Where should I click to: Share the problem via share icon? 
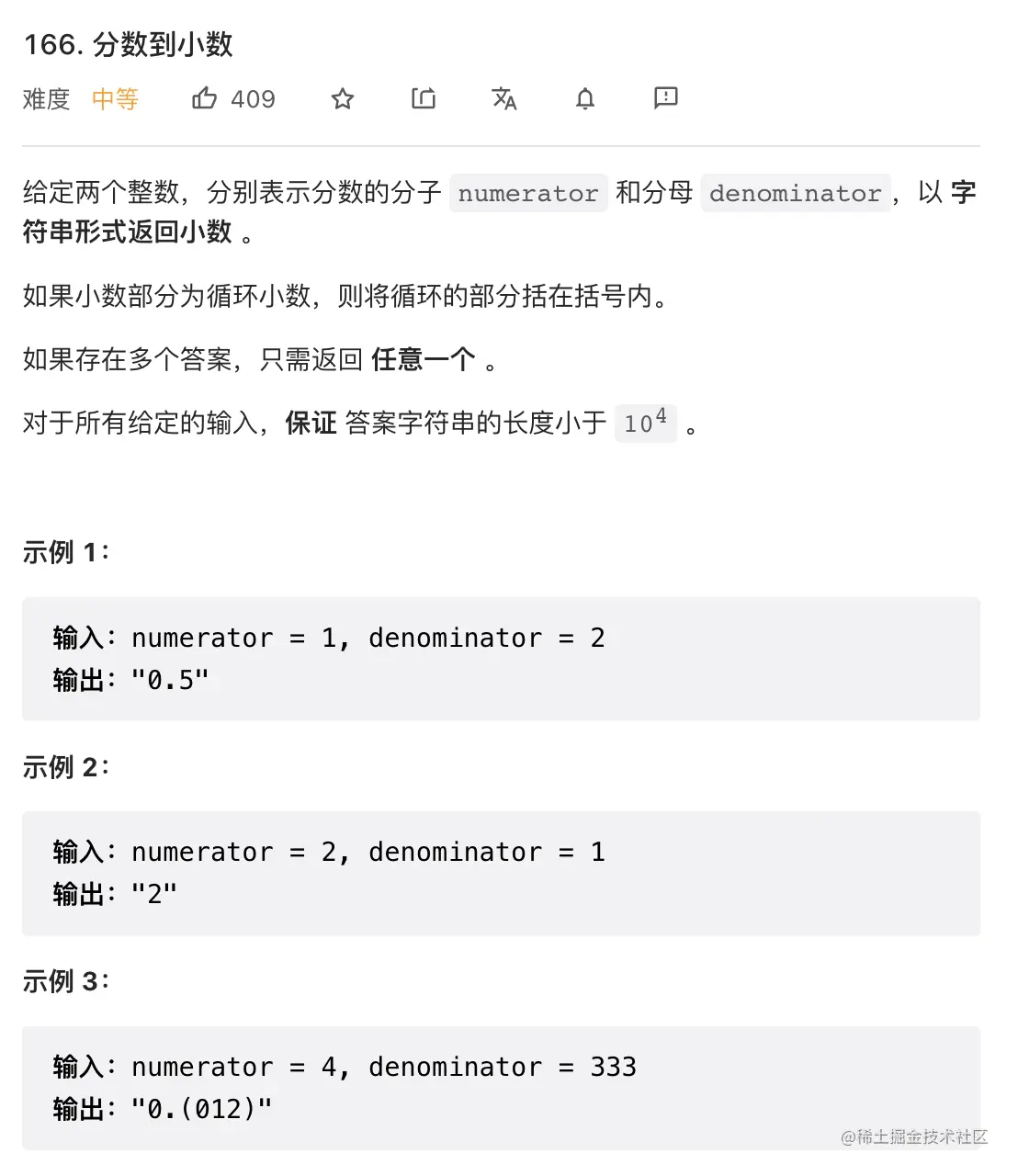pyautogui.click(x=424, y=98)
